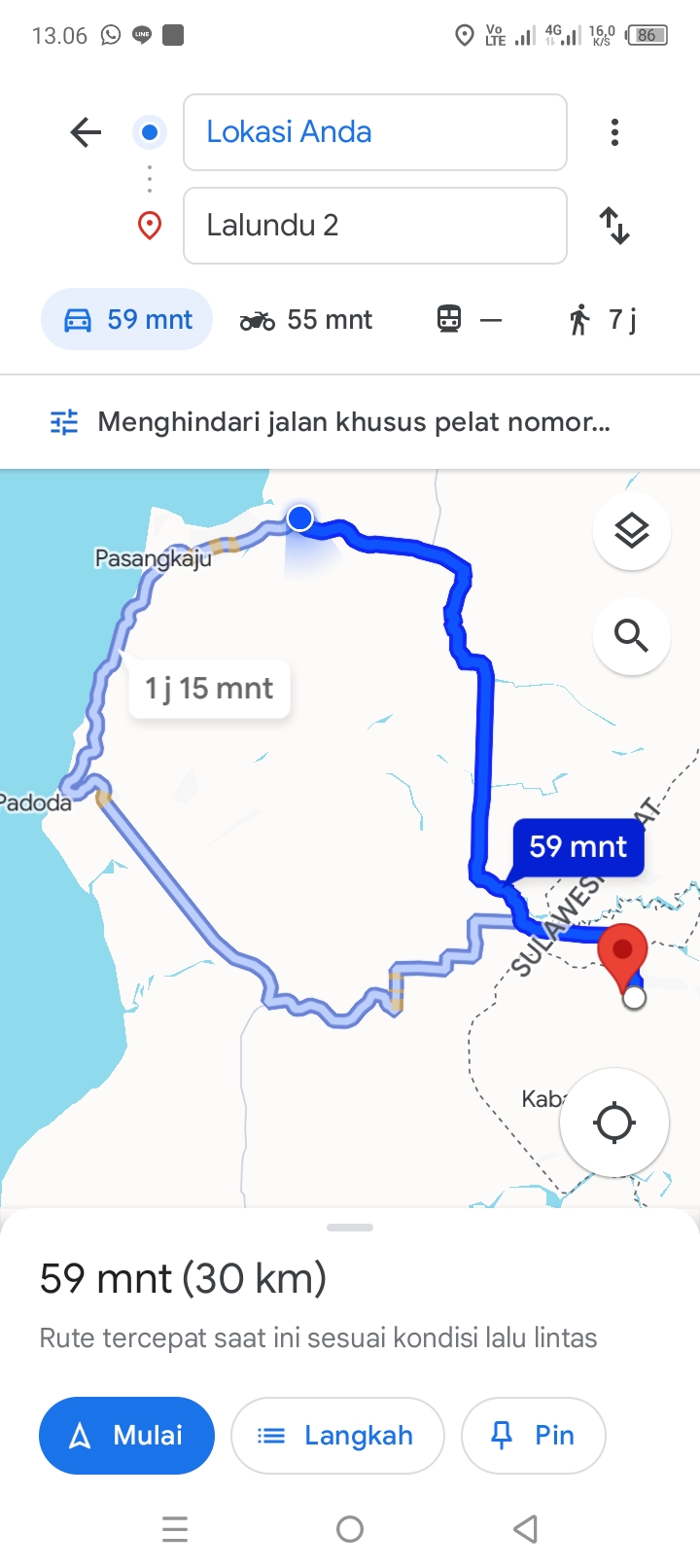Open recent apps from the navigation bar
The image size is (700, 1568).
175,1529
